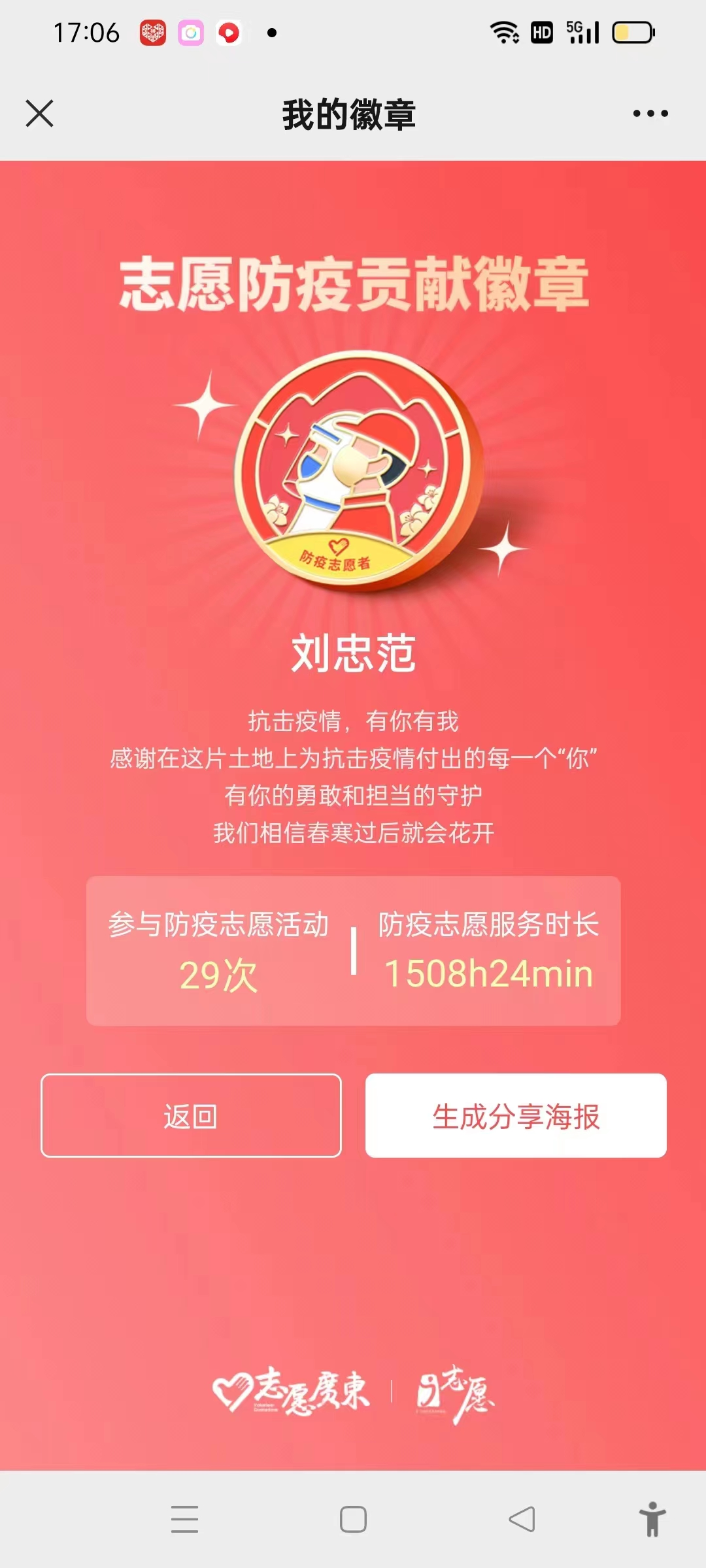The height and width of the screenshot is (1568, 706).
Task: Close the 我的徽章 page
Action: point(39,114)
